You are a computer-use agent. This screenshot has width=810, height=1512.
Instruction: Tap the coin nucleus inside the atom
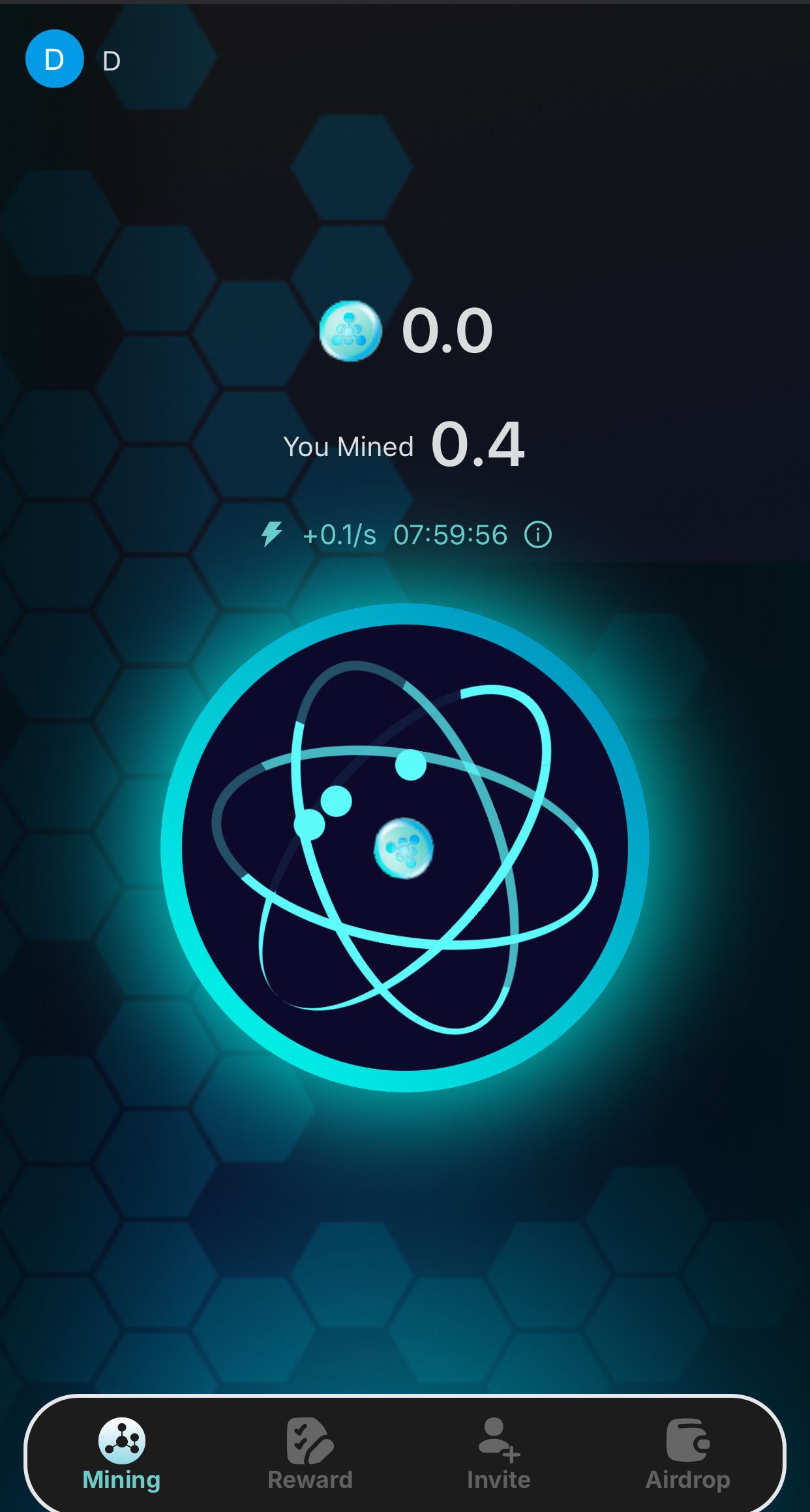[x=402, y=846]
